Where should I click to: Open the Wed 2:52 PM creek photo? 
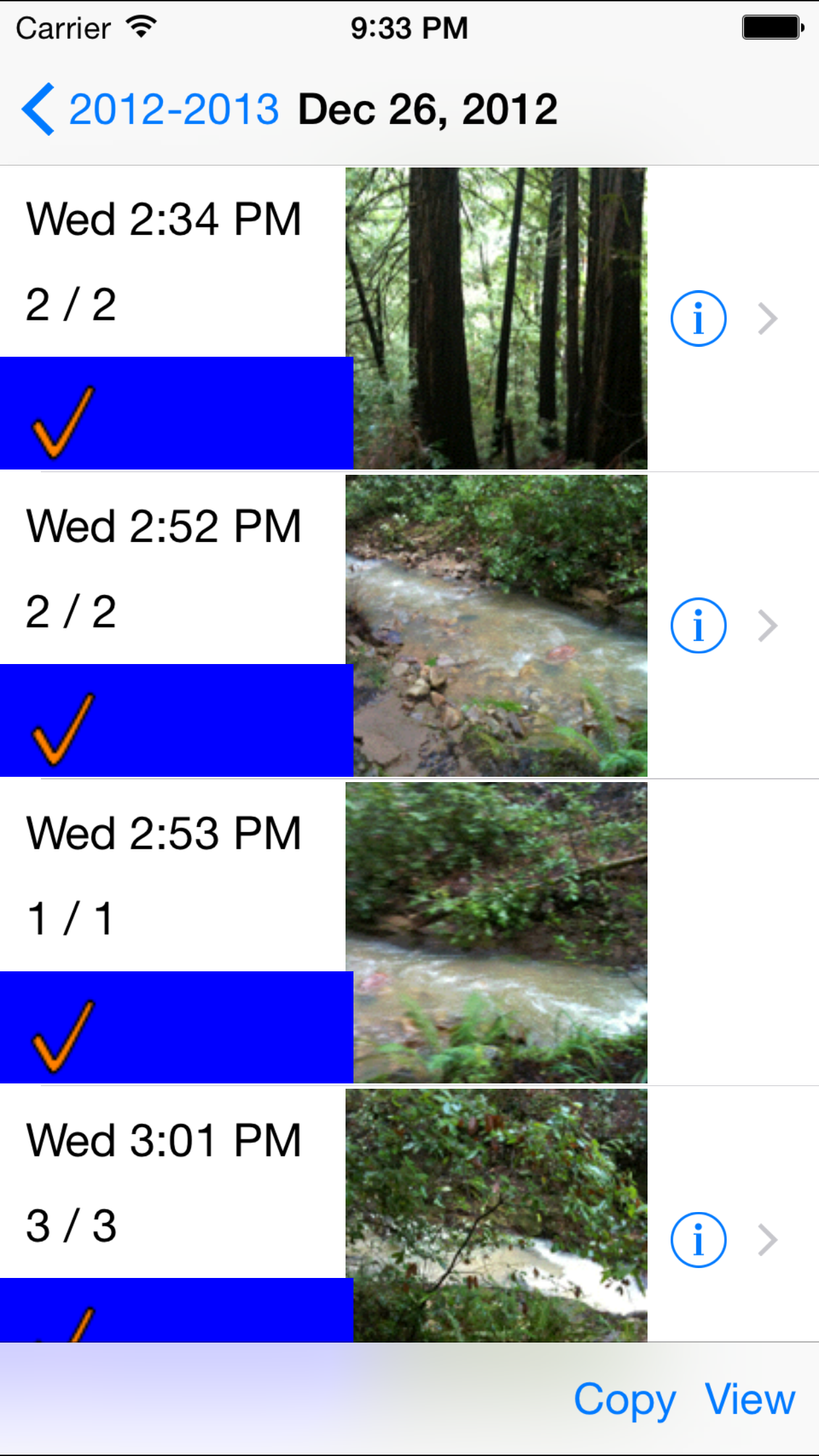(x=496, y=625)
